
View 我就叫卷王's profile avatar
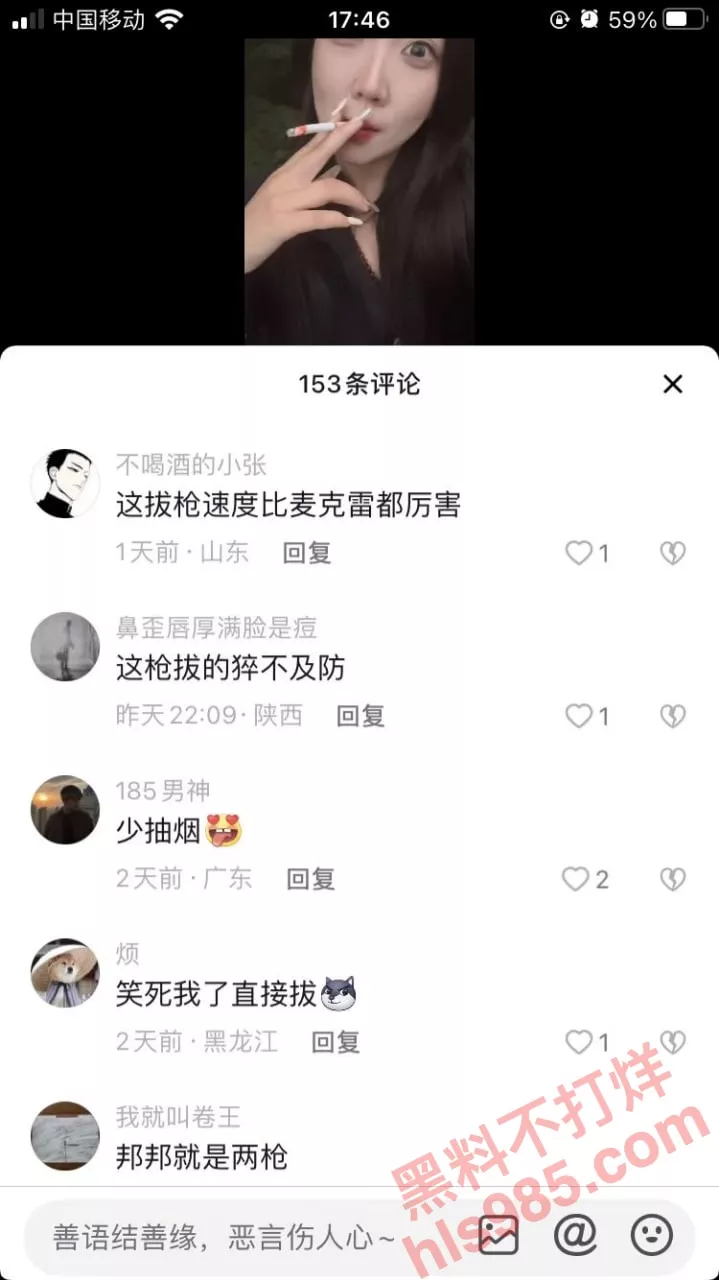click(x=65, y=1136)
